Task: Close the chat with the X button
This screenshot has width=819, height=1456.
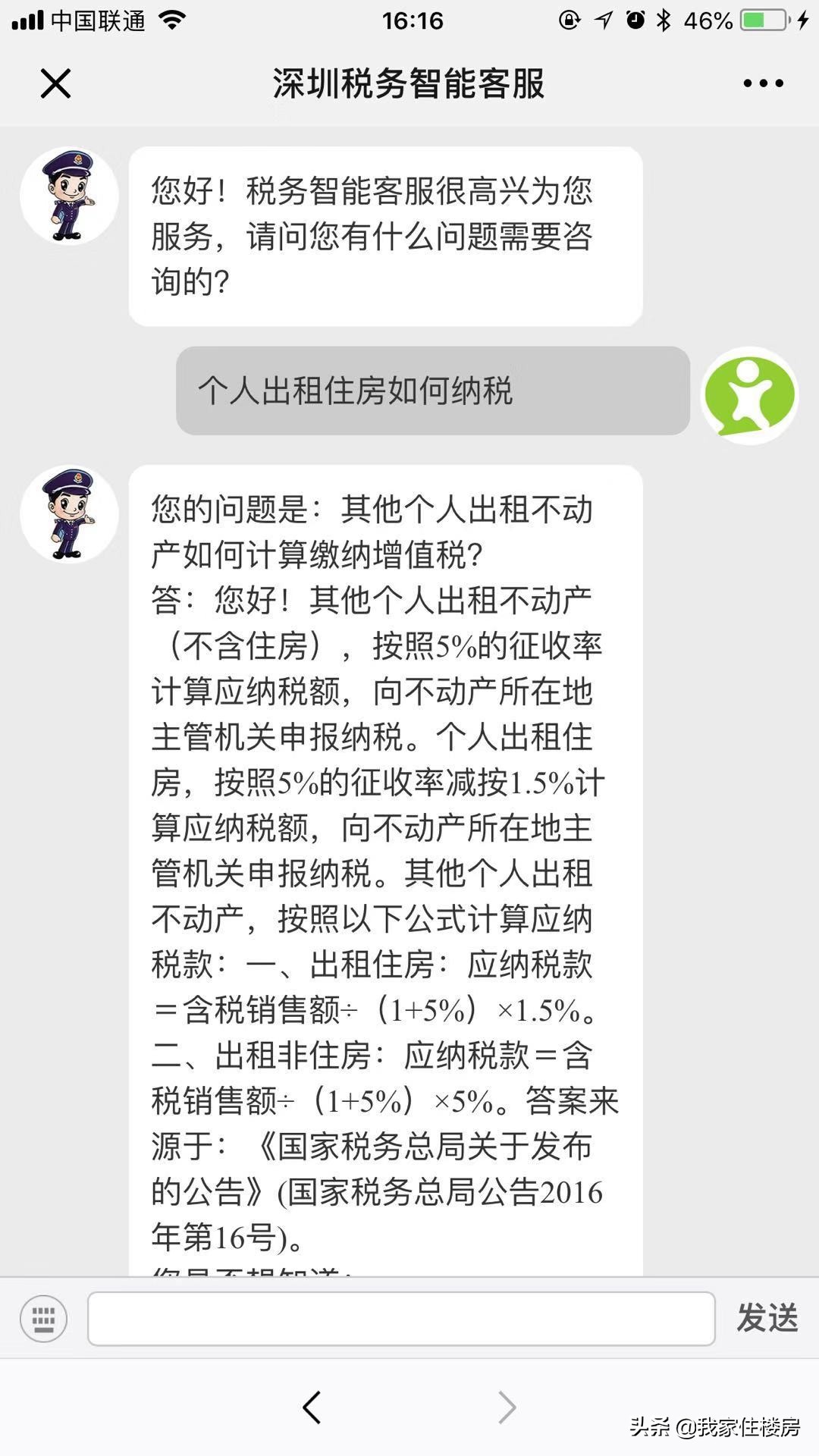Action: click(x=55, y=83)
